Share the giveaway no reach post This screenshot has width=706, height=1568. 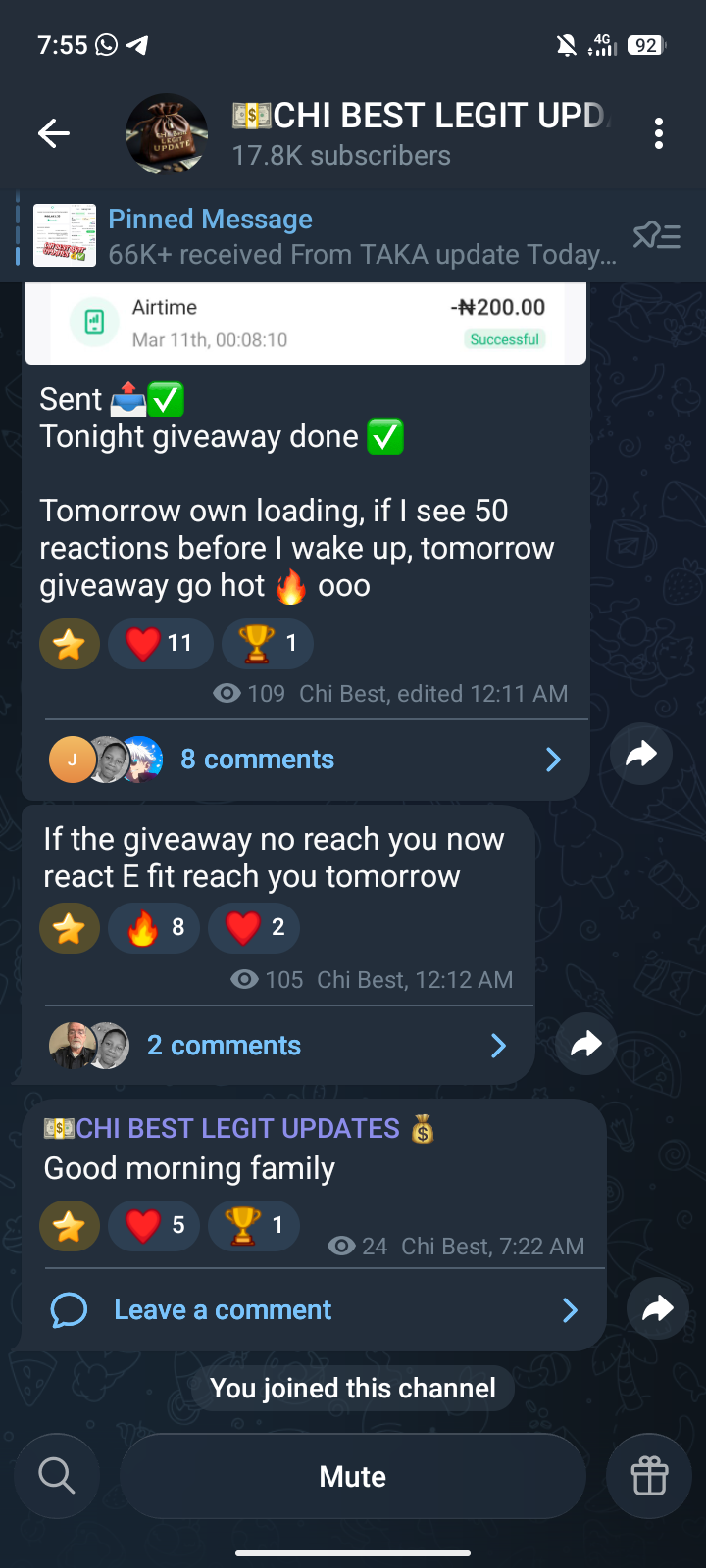[x=585, y=1044]
